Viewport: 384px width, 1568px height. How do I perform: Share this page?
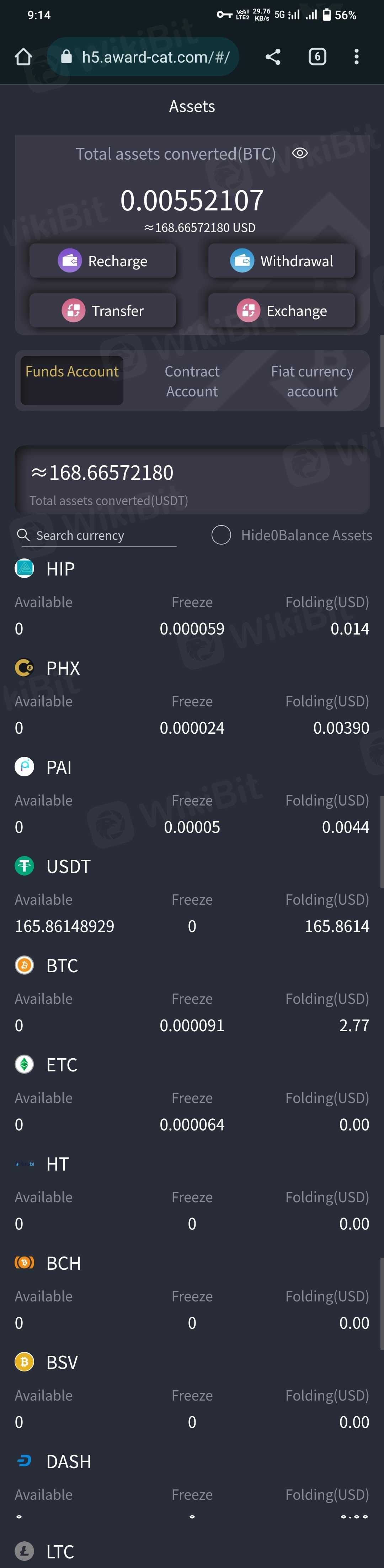(x=273, y=57)
